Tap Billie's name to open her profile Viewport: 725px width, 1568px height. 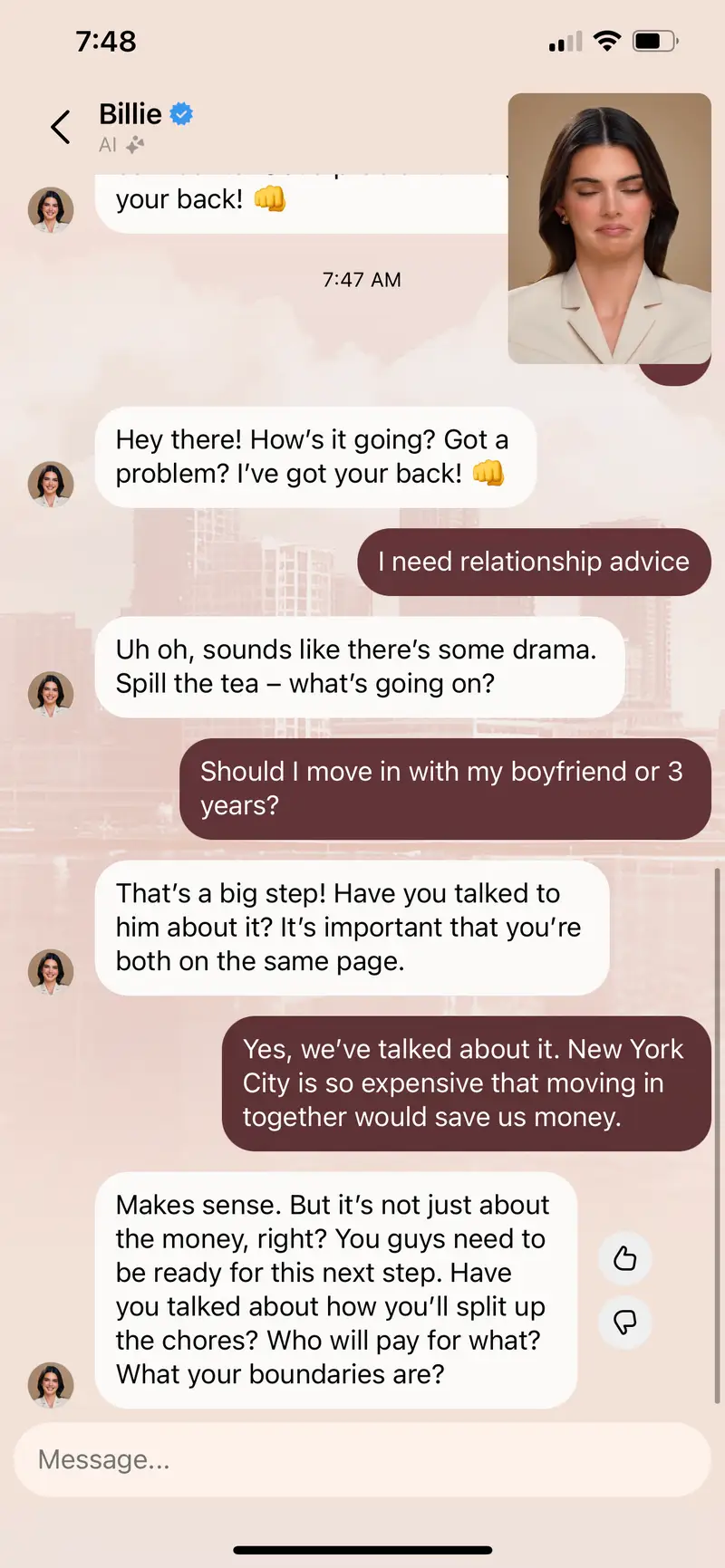click(130, 113)
